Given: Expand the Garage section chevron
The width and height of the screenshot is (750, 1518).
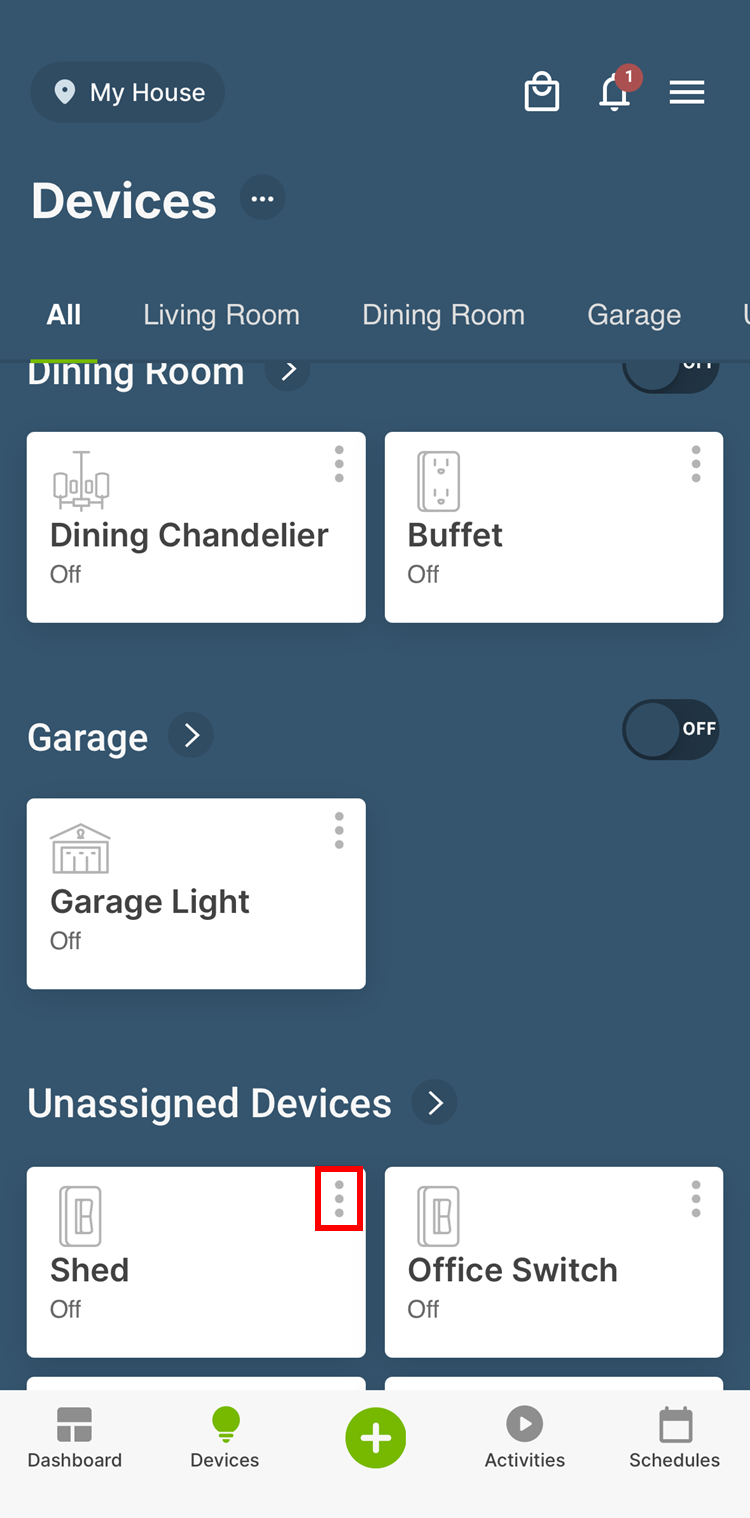Looking at the screenshot, I should tap(190, 735).
